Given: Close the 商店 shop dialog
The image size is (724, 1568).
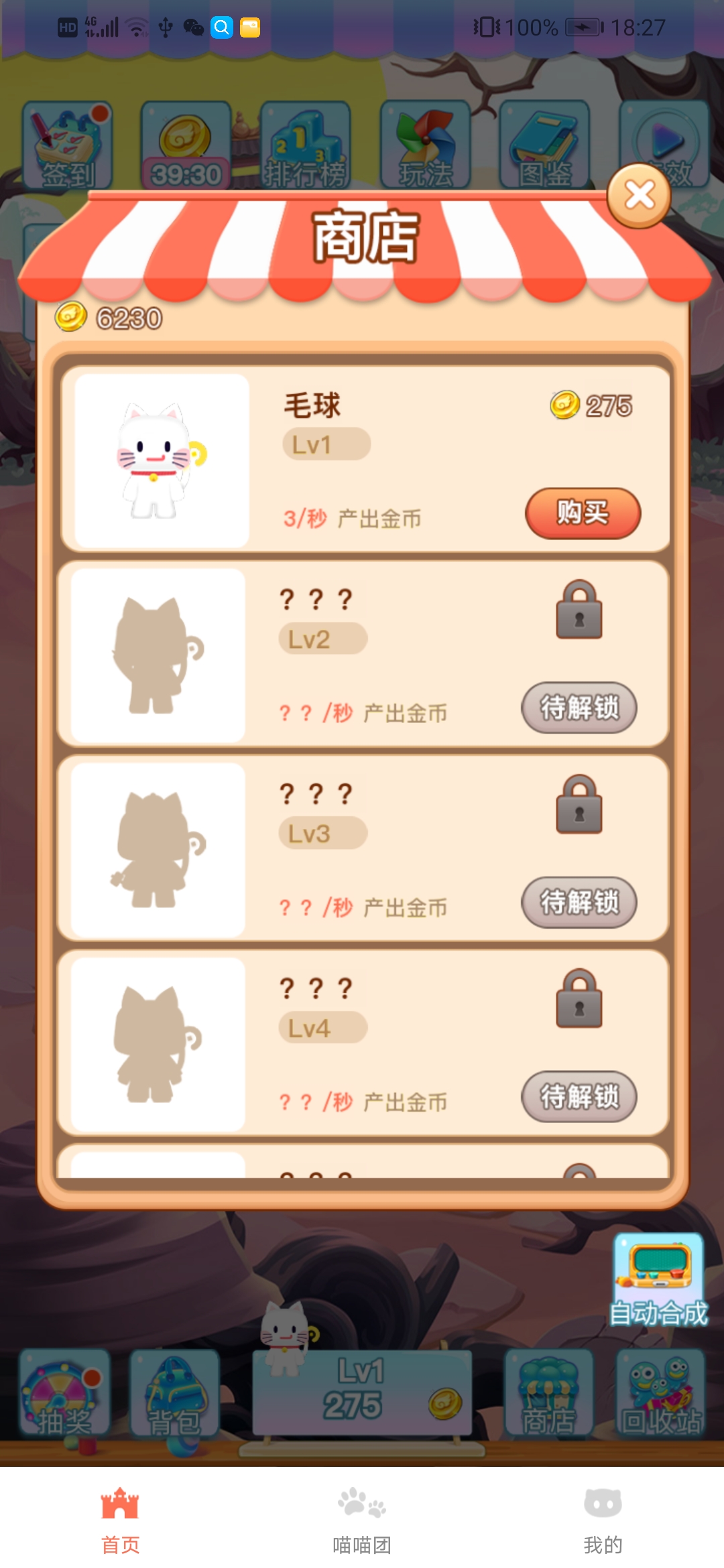Looking at the screenshot, I should pos(640,196).
